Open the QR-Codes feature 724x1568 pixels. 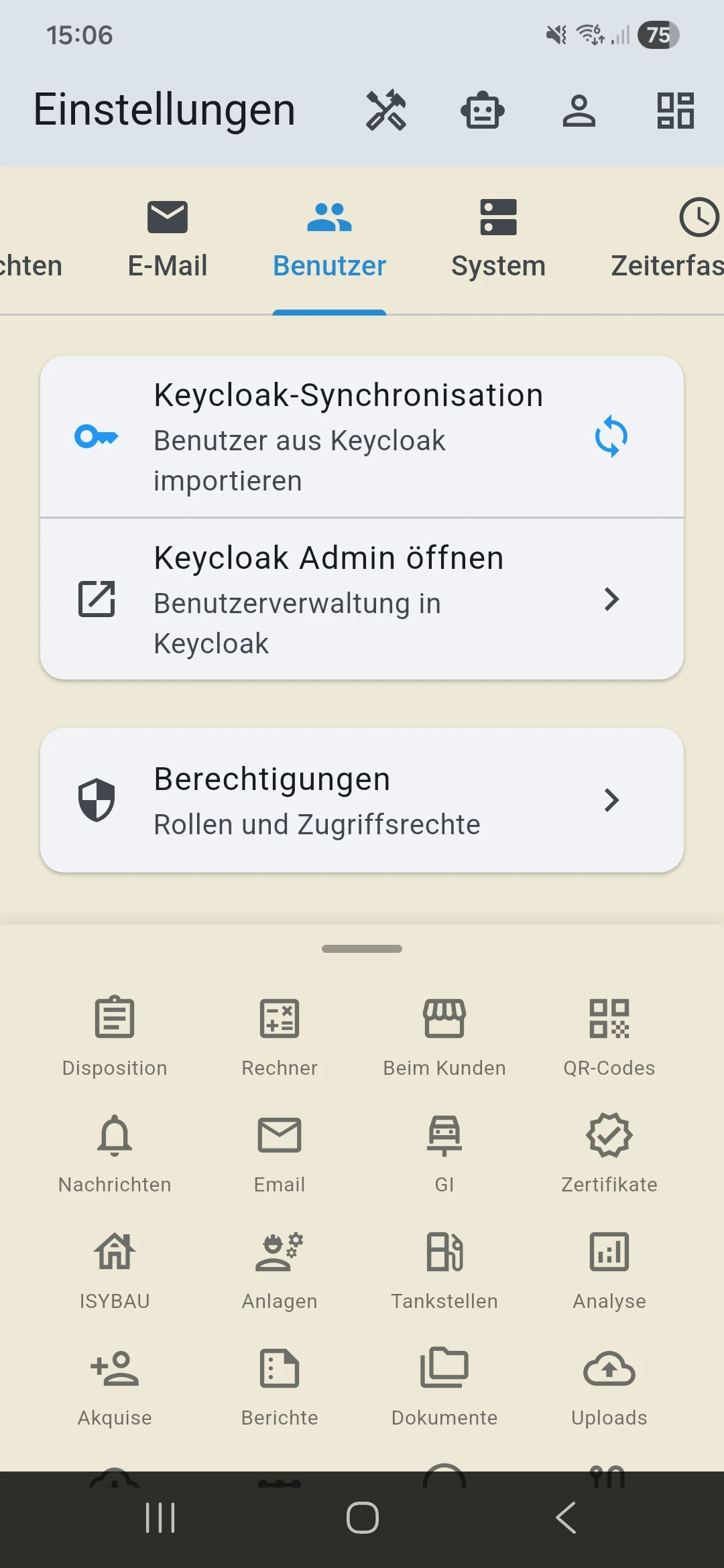(x=609, y=1032)
